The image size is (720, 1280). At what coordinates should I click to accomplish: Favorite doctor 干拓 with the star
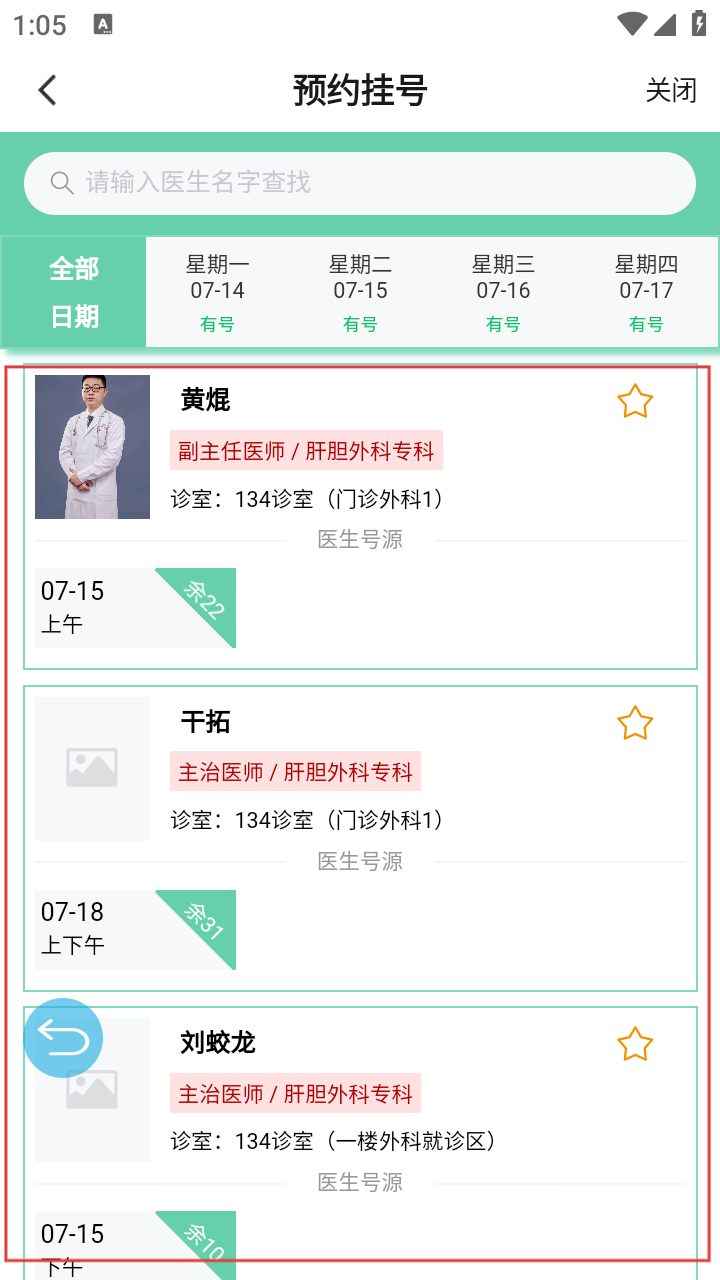[635, 723]
